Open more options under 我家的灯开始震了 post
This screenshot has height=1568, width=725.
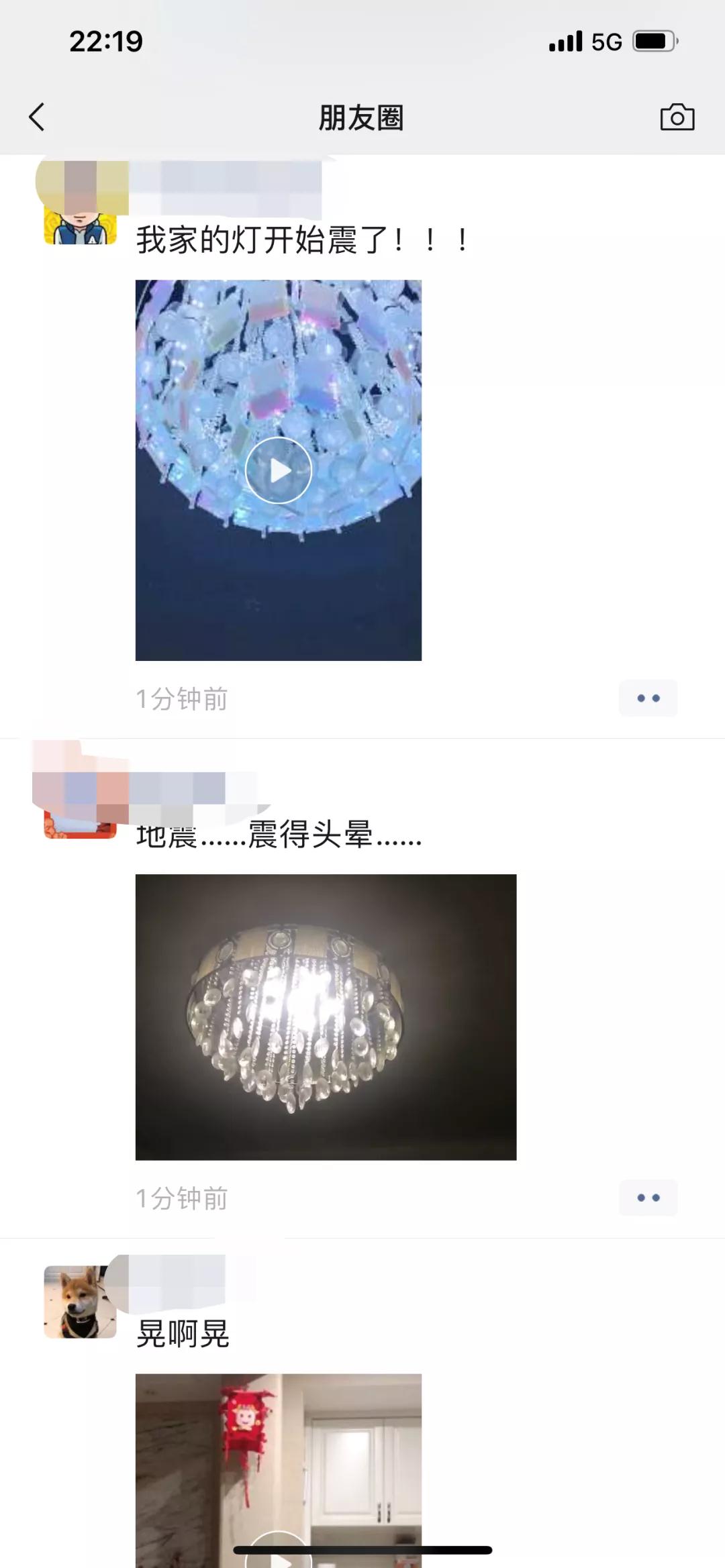point(648,698)
